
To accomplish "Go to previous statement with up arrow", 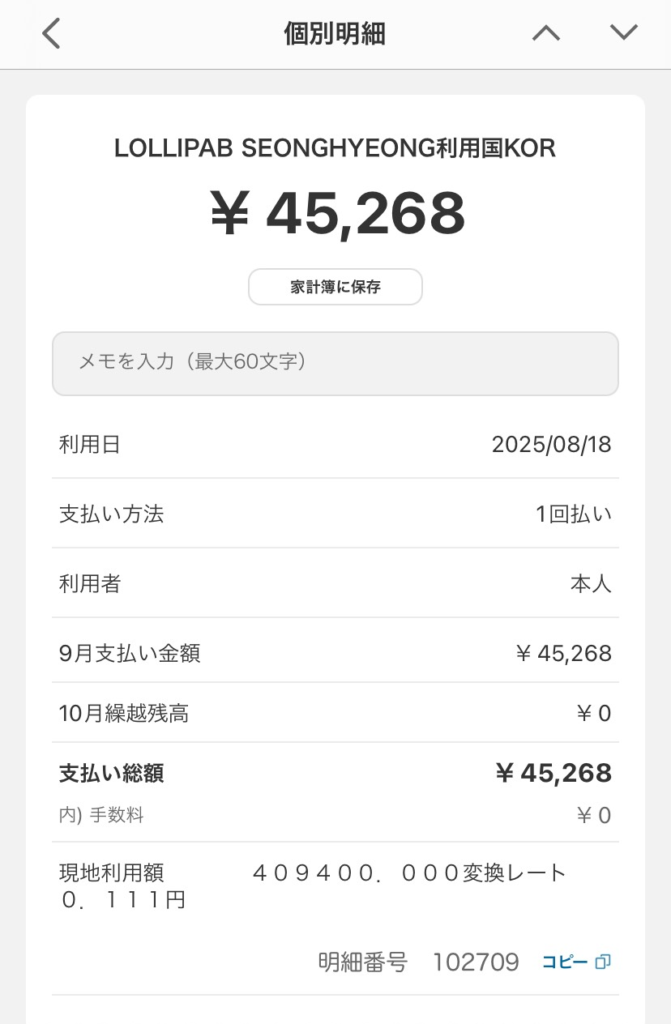I will tap(546, 33).
